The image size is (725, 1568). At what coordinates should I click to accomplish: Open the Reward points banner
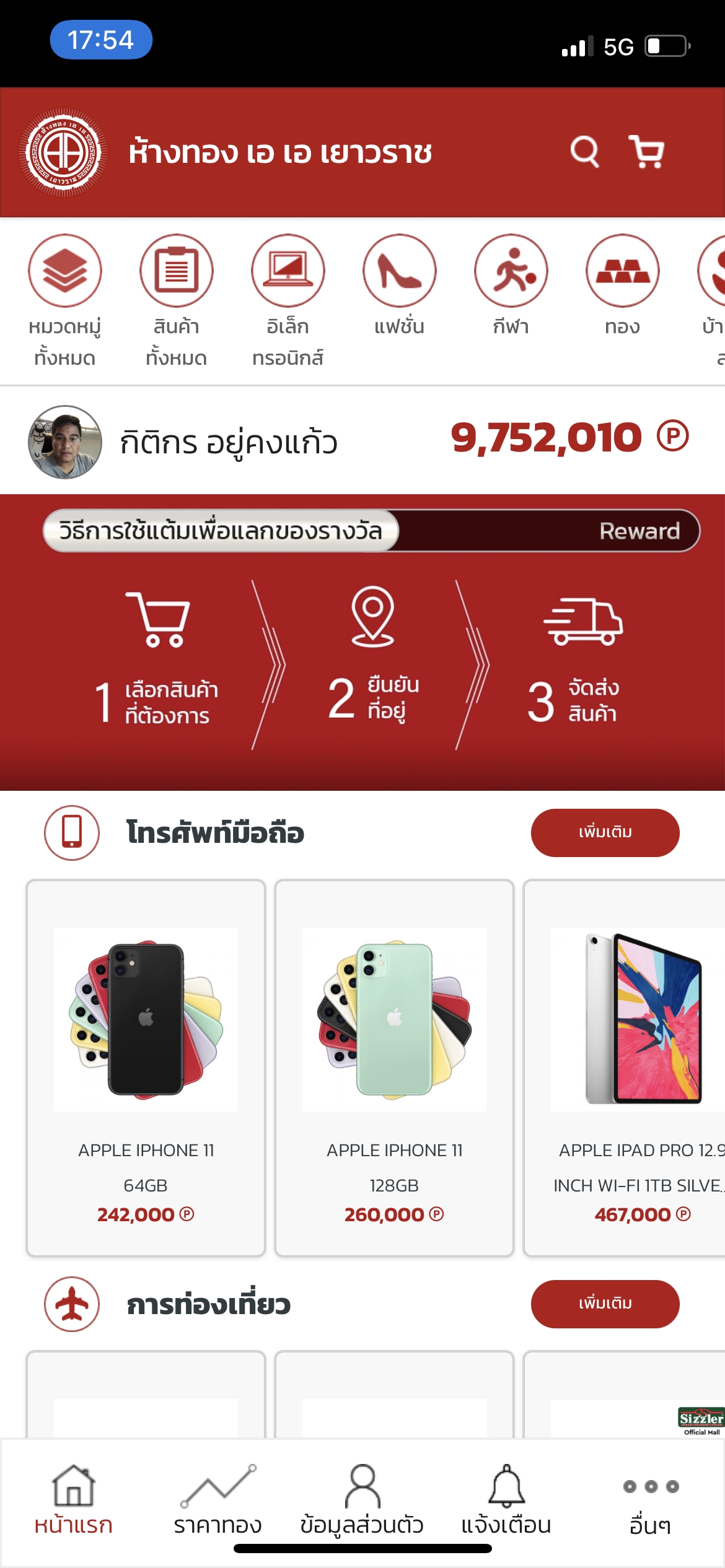(x=372, y=531)
